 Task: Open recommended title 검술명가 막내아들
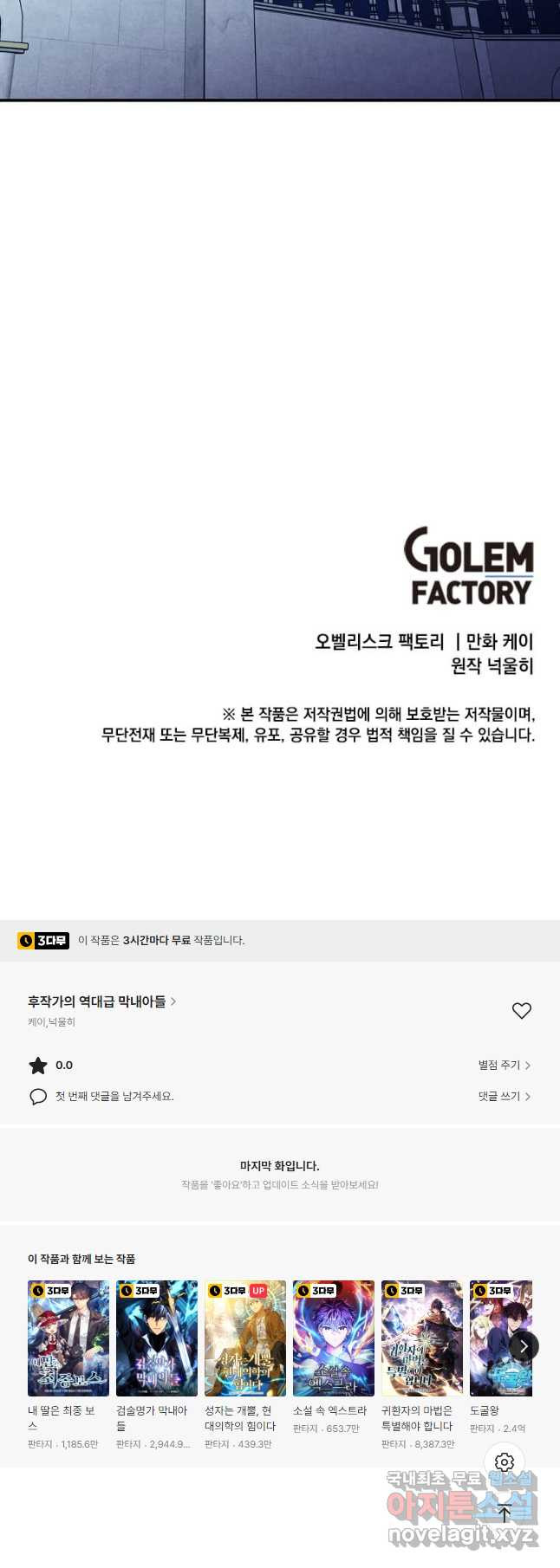pos(157,1338)
